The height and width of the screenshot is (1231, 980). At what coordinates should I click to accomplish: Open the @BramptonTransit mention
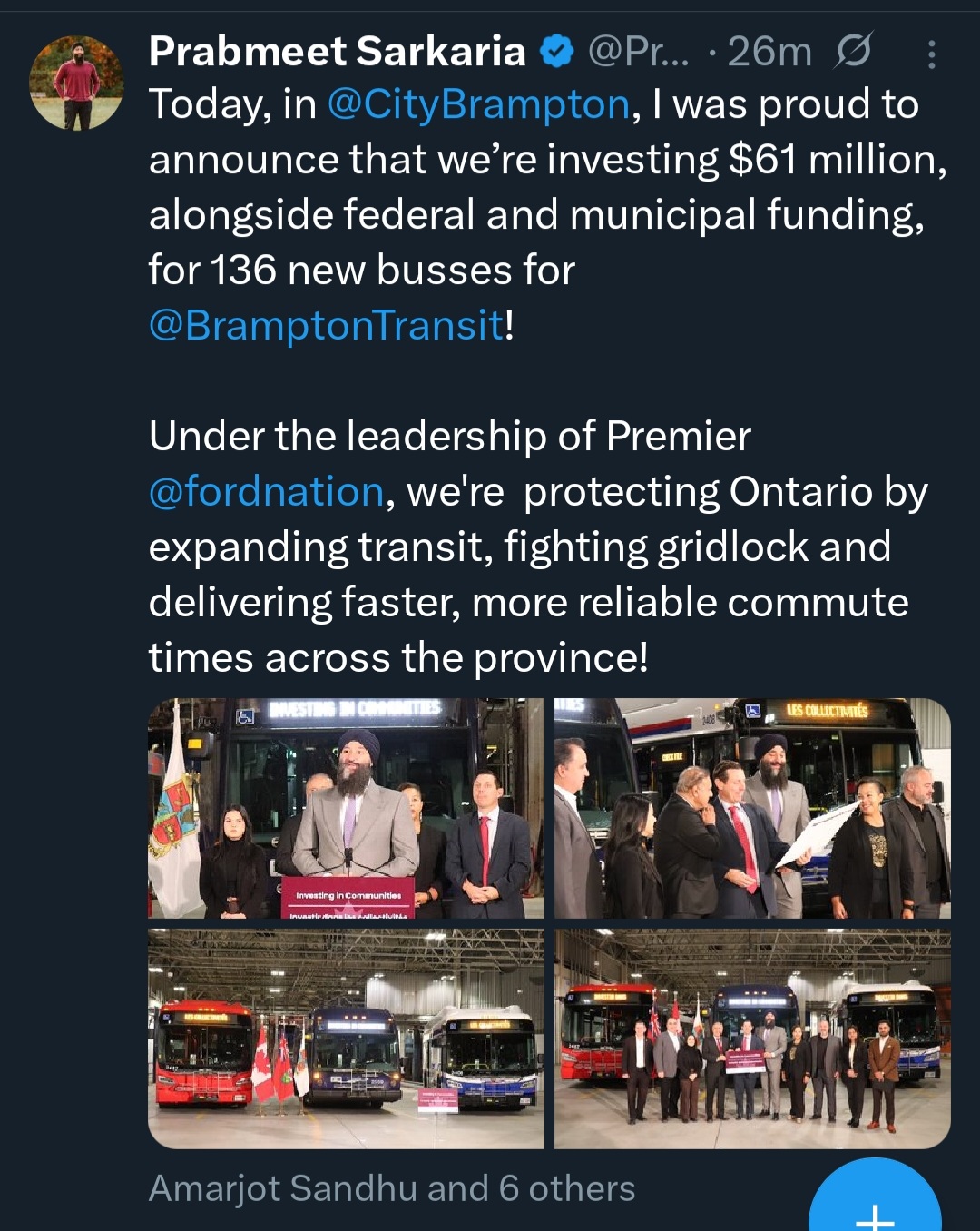327,325
